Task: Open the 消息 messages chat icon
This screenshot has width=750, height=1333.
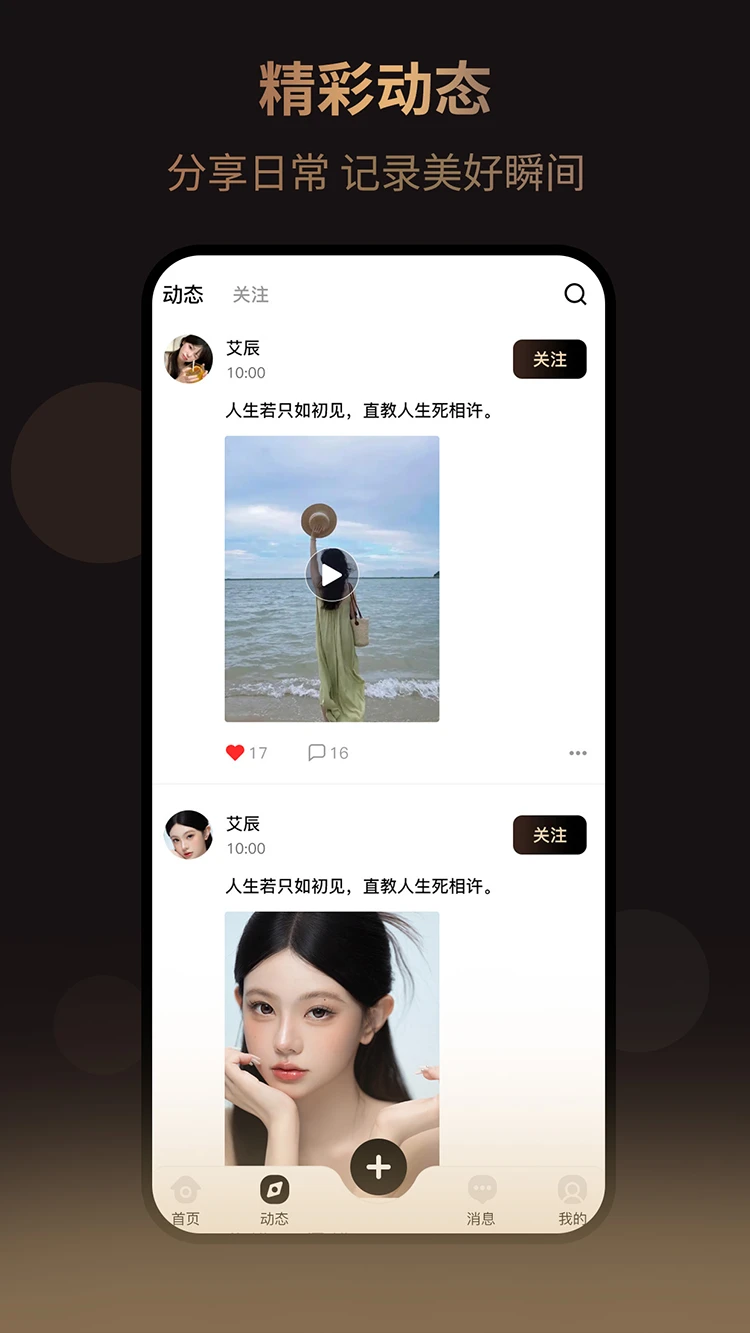Action: pos(482,1192)
